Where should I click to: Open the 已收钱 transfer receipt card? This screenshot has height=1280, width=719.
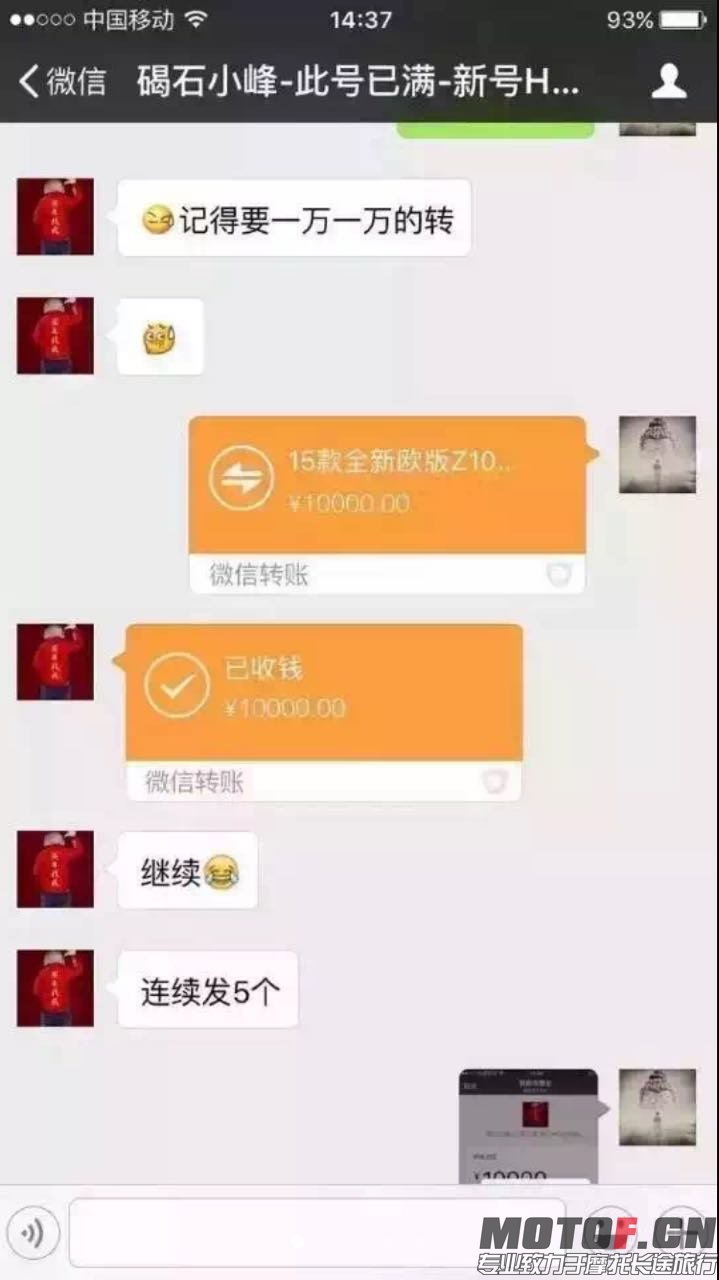pyautogui.click(x=323, y=692)
